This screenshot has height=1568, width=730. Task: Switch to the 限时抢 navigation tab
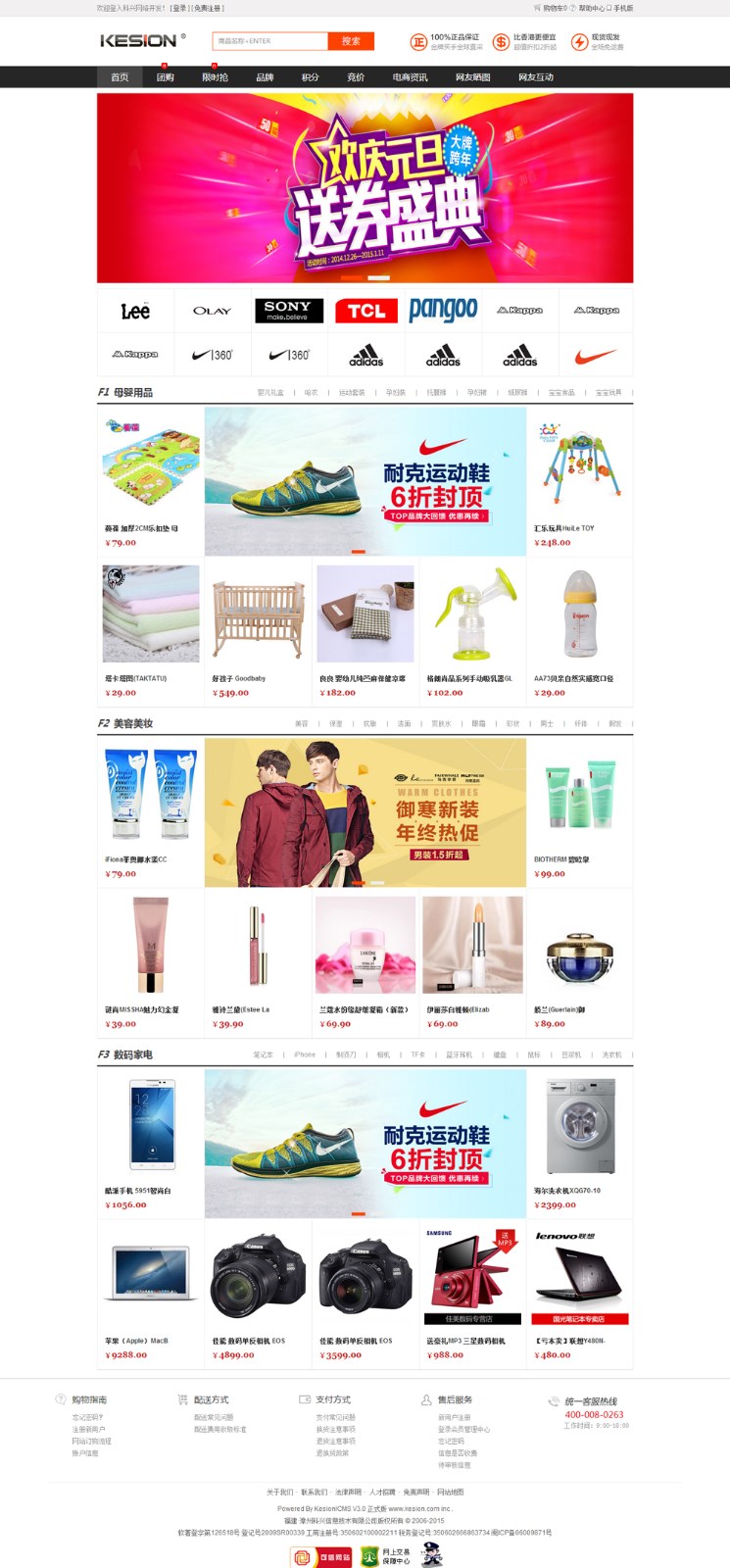215,77
